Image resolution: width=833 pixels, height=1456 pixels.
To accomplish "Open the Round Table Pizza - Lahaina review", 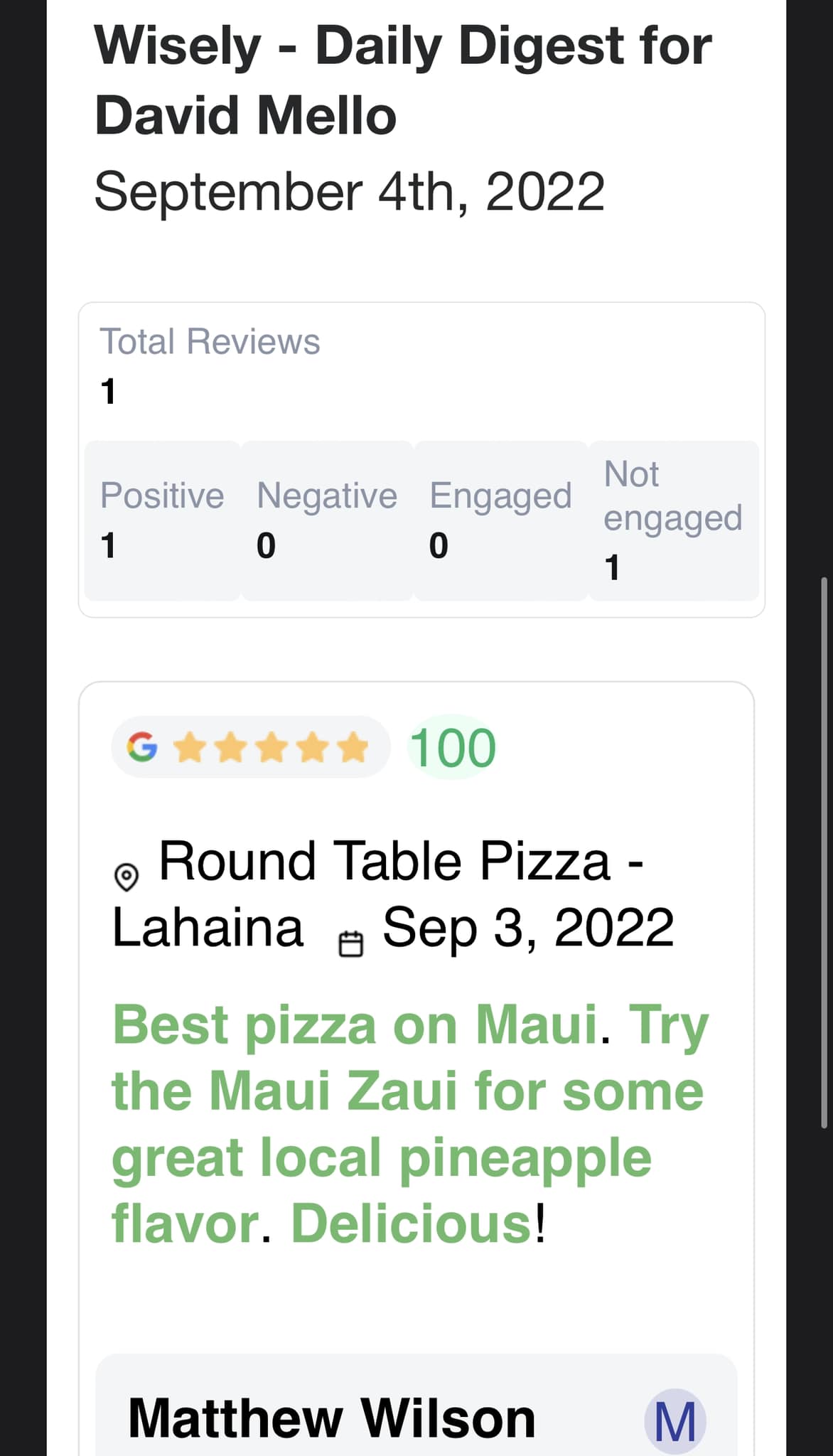I will pos(384,862).
